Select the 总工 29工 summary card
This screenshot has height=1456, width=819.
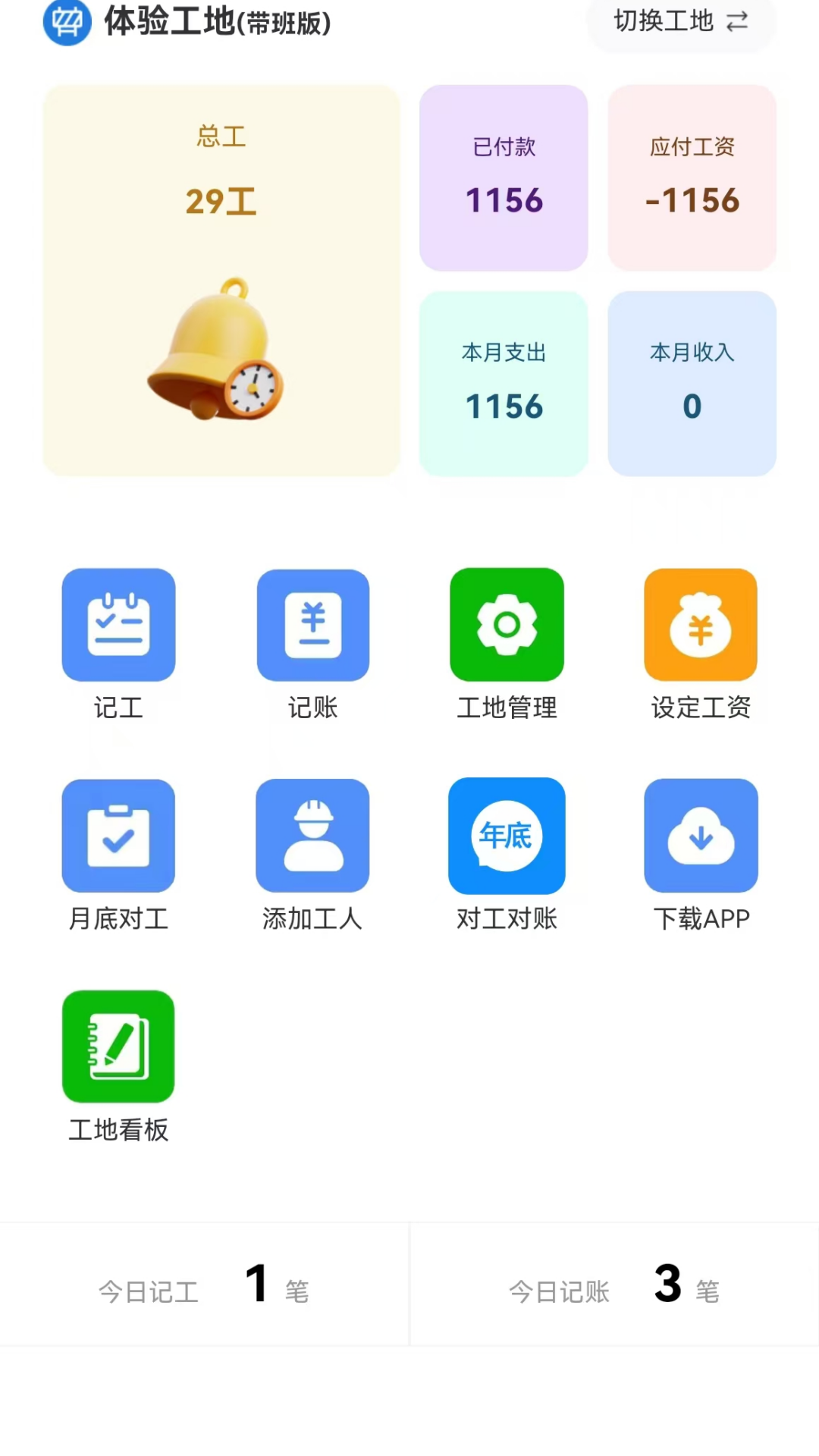tap(221, 279)
